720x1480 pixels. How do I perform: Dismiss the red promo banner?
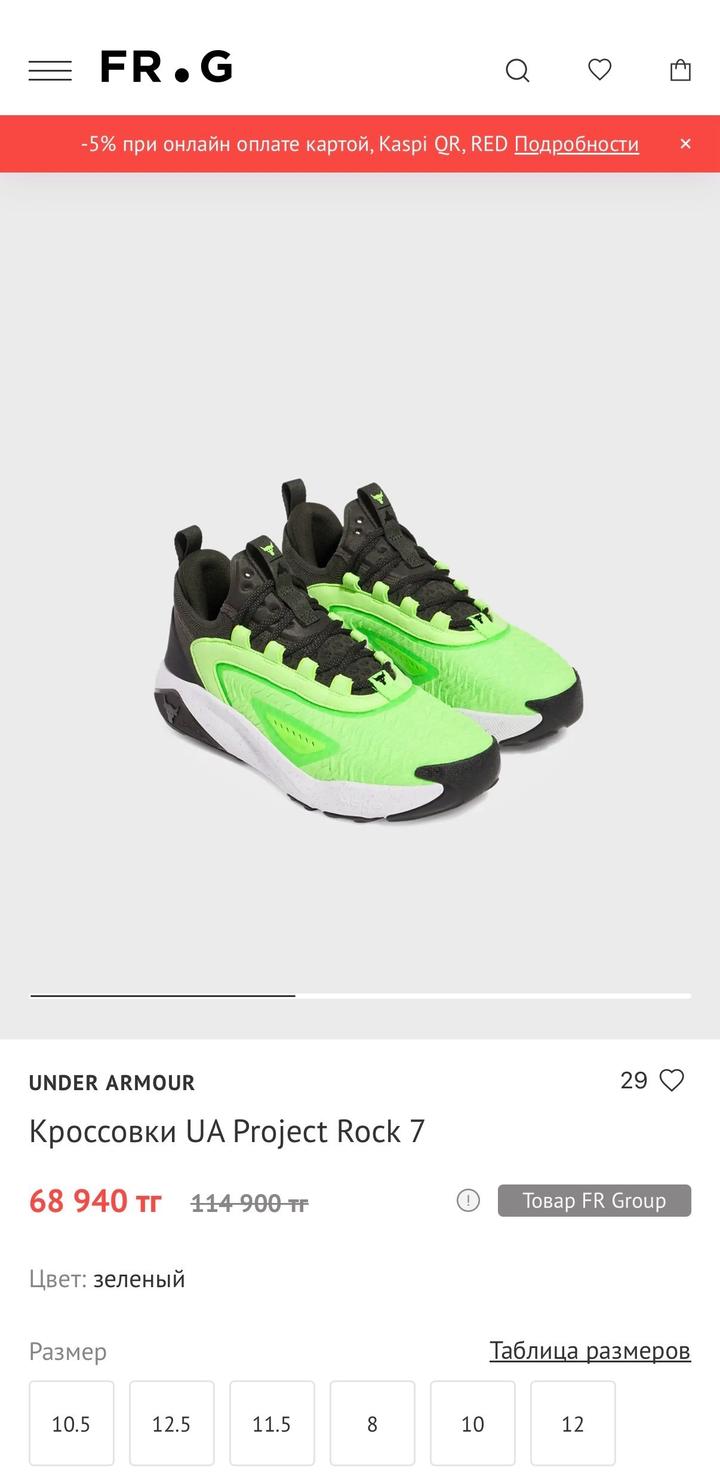pos(685,144)
